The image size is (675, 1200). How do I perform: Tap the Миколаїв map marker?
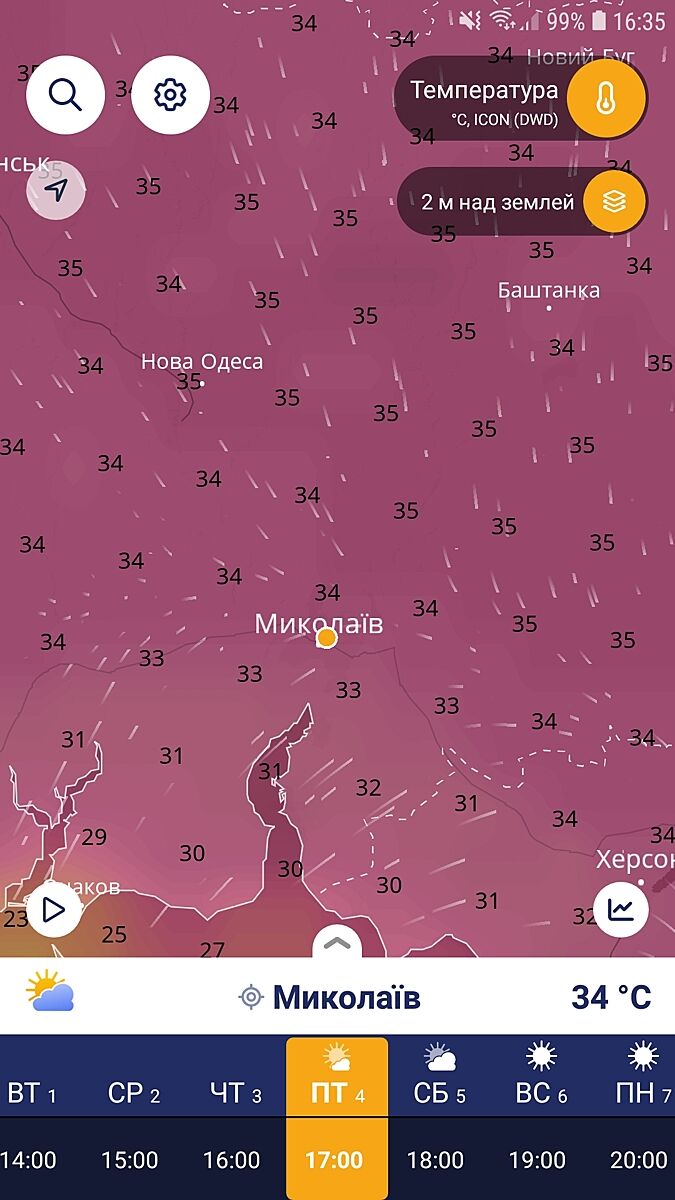[326, 637]
